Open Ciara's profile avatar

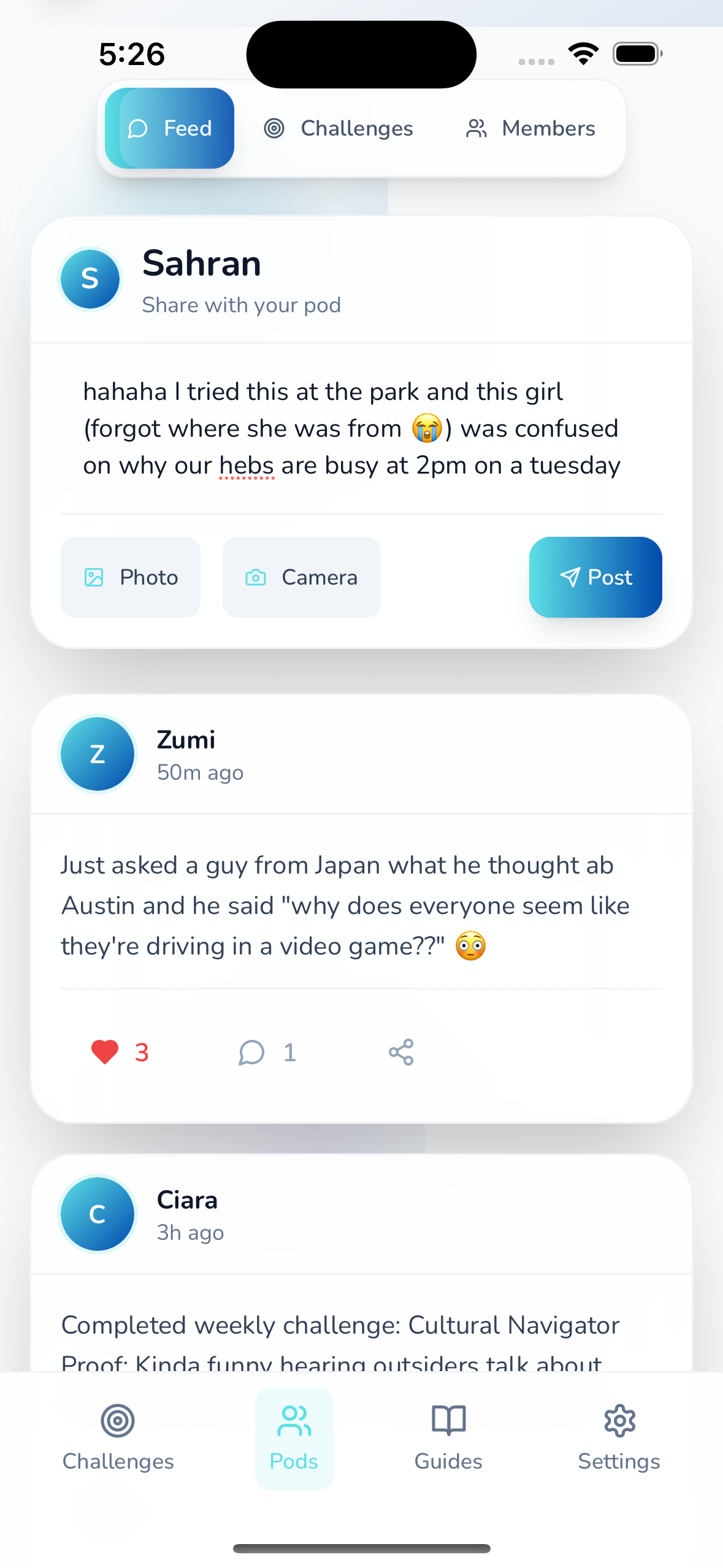pos(98,1214)
